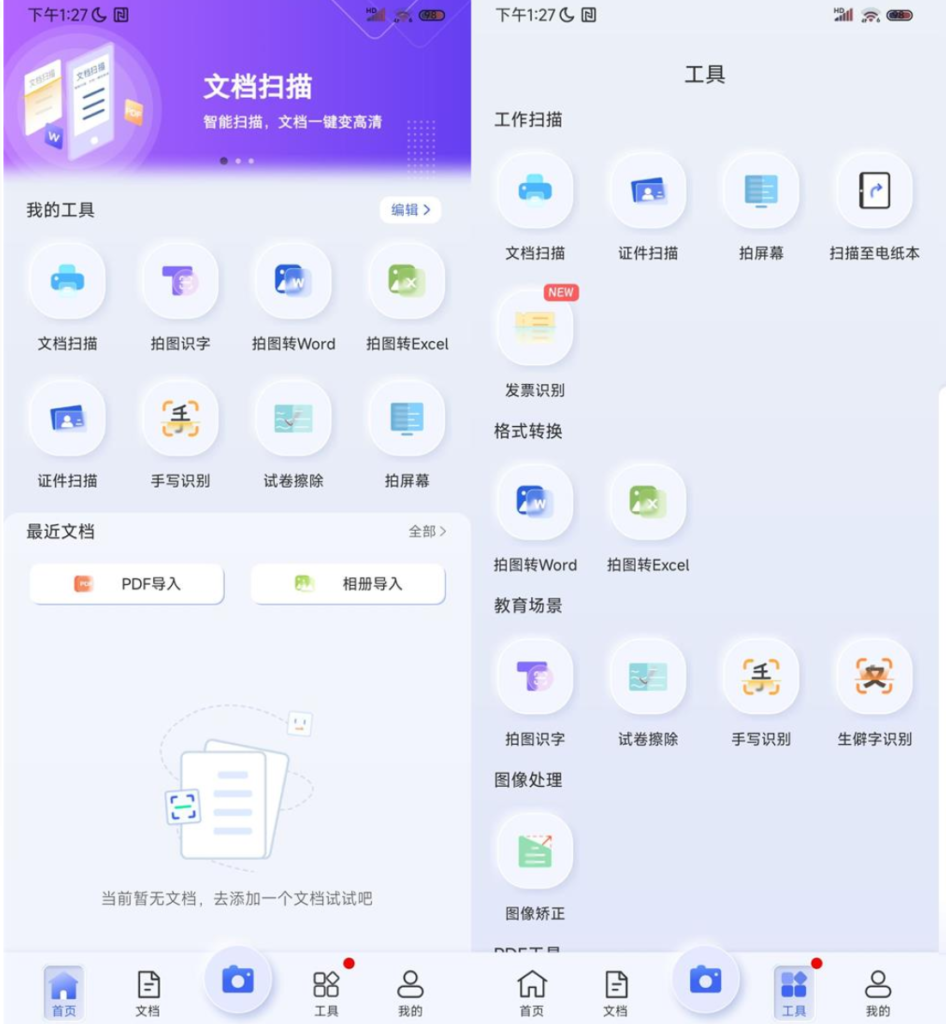This screenshot has width=946, height=1024.
Task: Import a file with PDF导入
Action: (x=127, y=584)
